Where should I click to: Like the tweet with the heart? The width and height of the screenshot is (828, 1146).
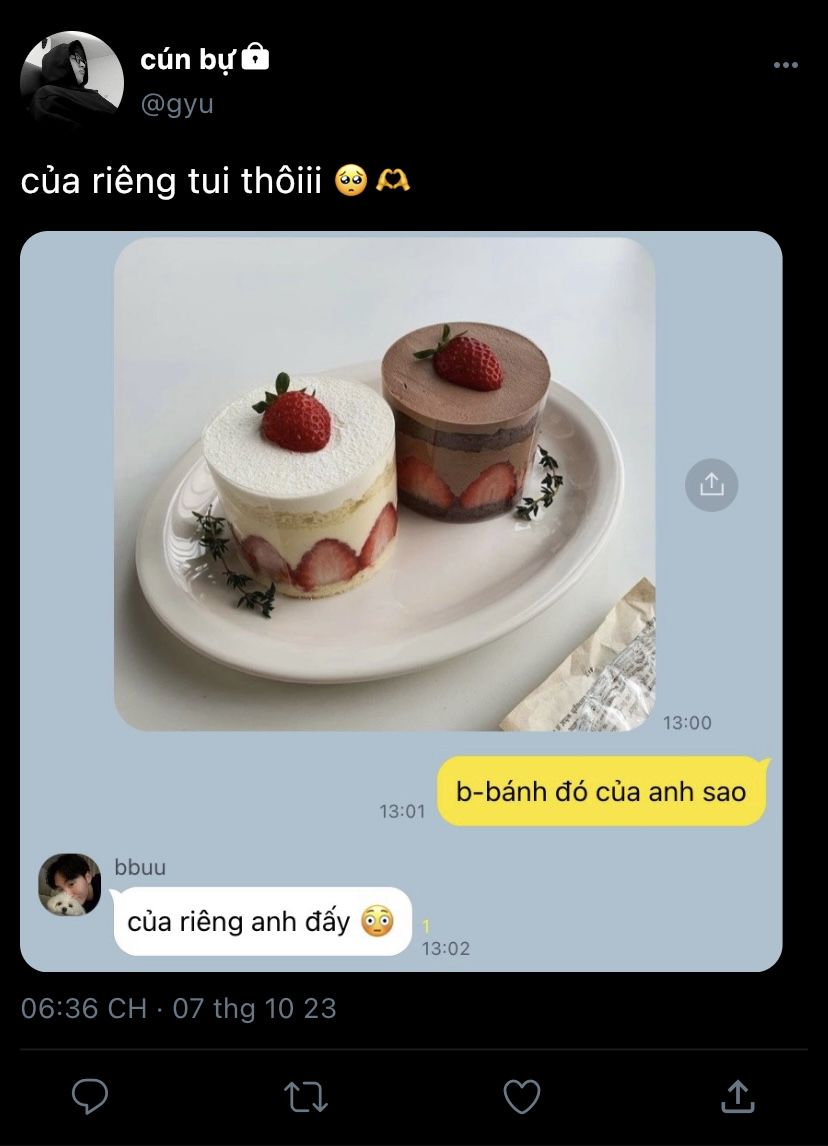(x=521, y=1096)
